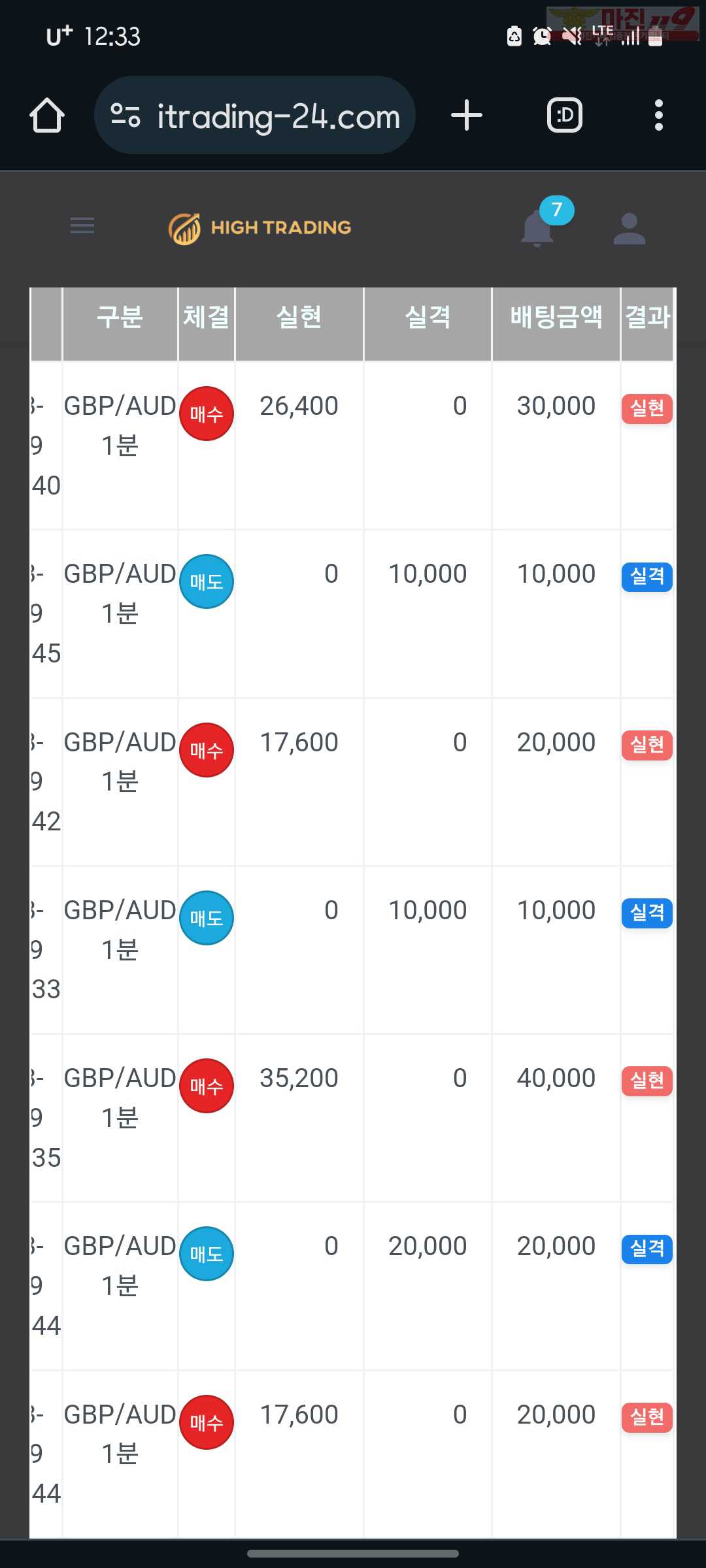
Task: Tap the itrading-24.com address bar
Action: [255, 116]
